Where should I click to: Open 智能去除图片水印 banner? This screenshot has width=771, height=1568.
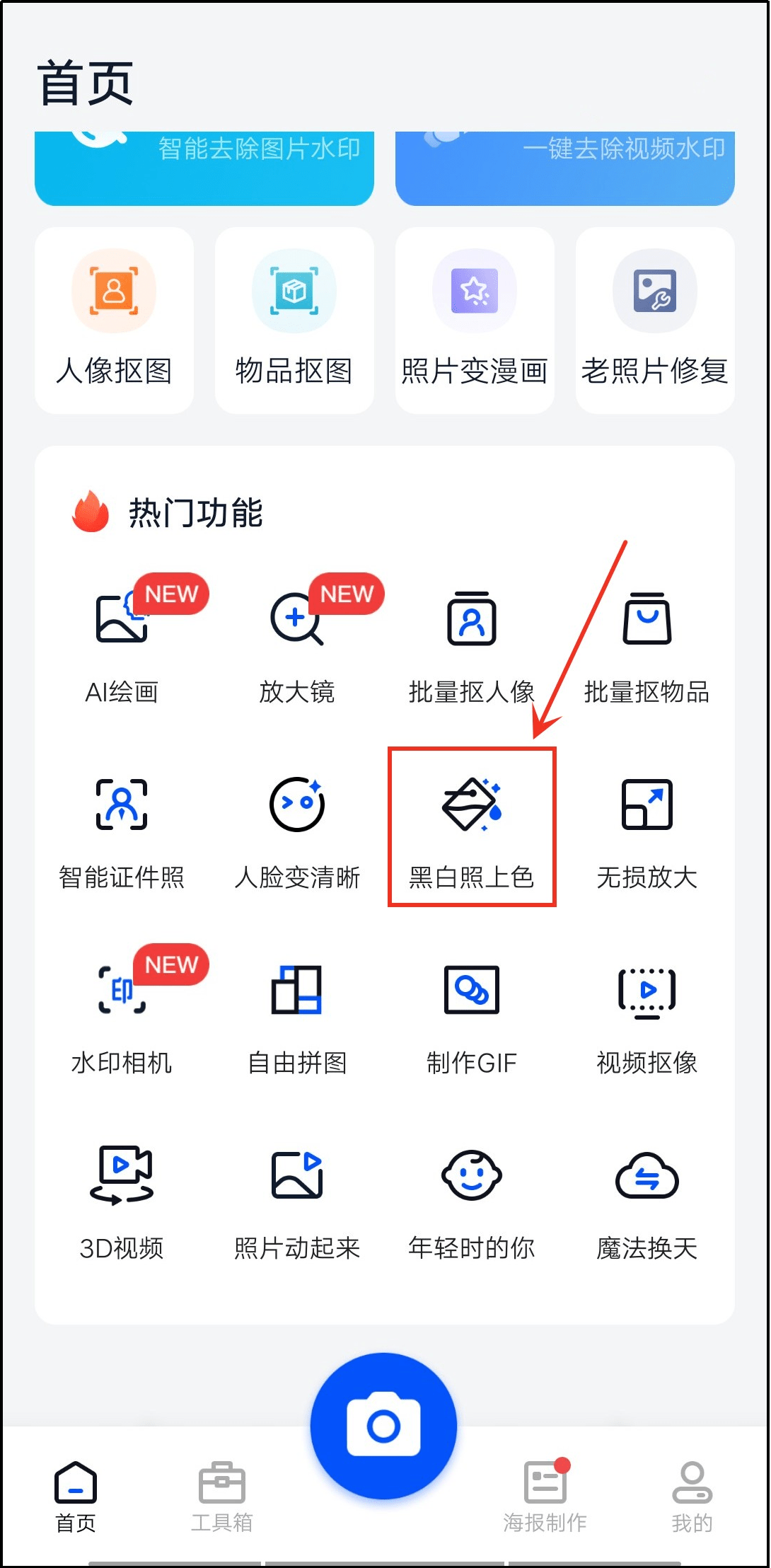coord(204,168)
